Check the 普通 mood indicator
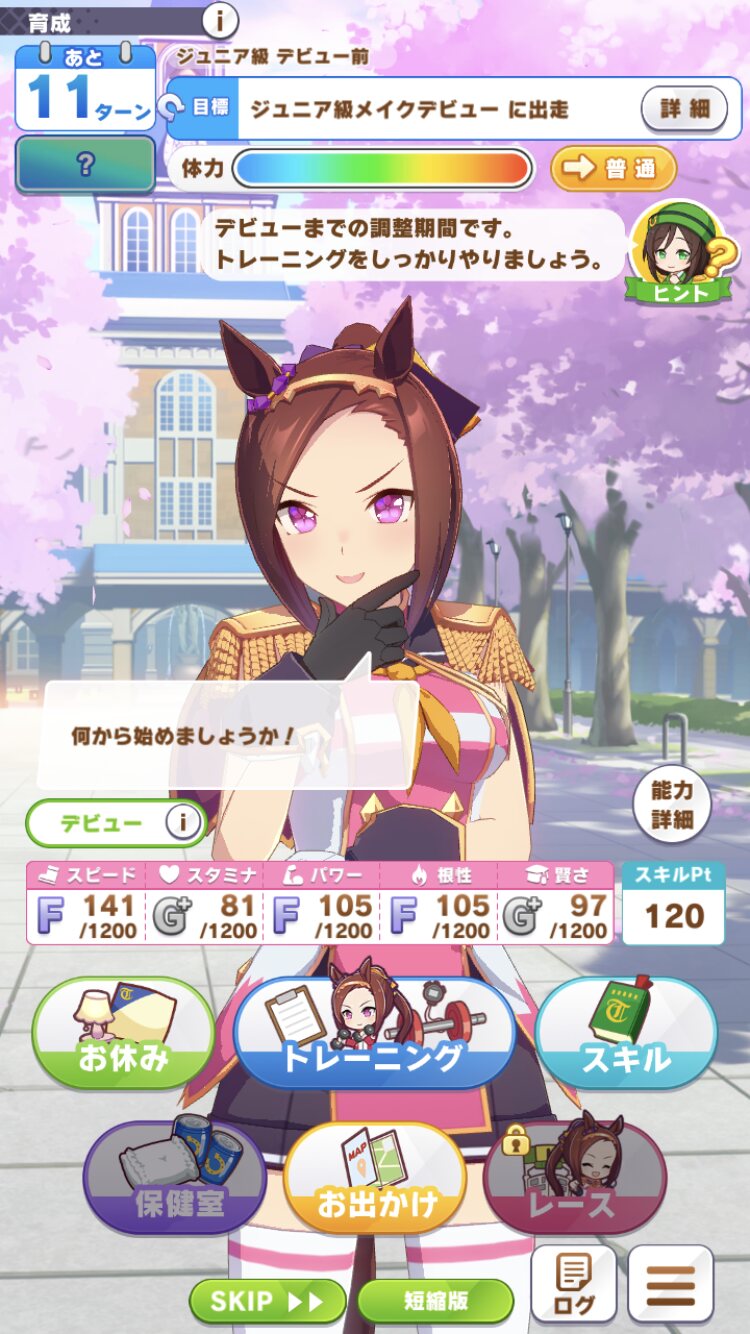The image size is (750, 1334). 613,169
